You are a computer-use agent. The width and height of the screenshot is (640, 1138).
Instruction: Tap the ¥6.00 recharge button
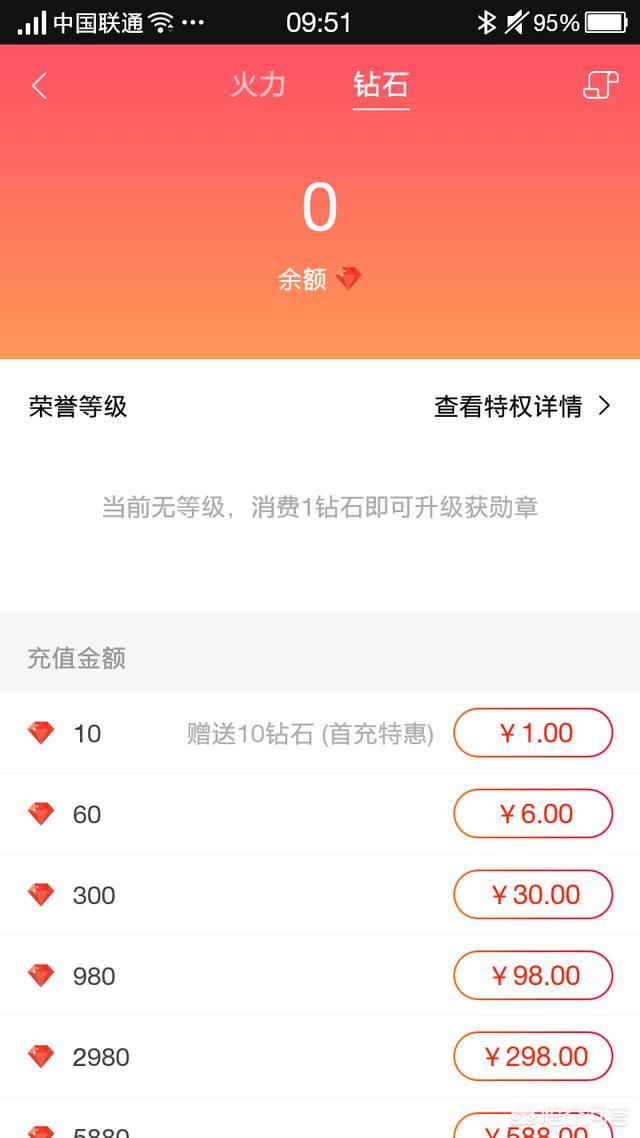(x=533, y=814)
